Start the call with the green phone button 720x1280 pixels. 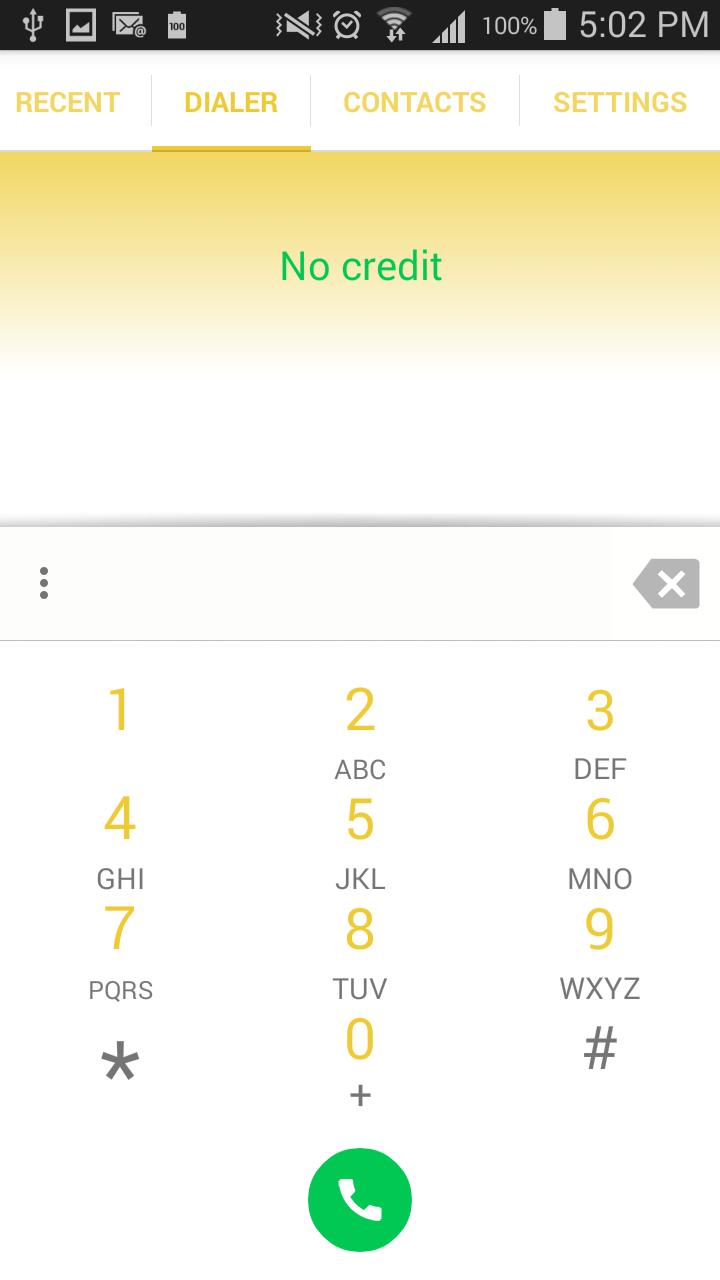point(360,1200)
